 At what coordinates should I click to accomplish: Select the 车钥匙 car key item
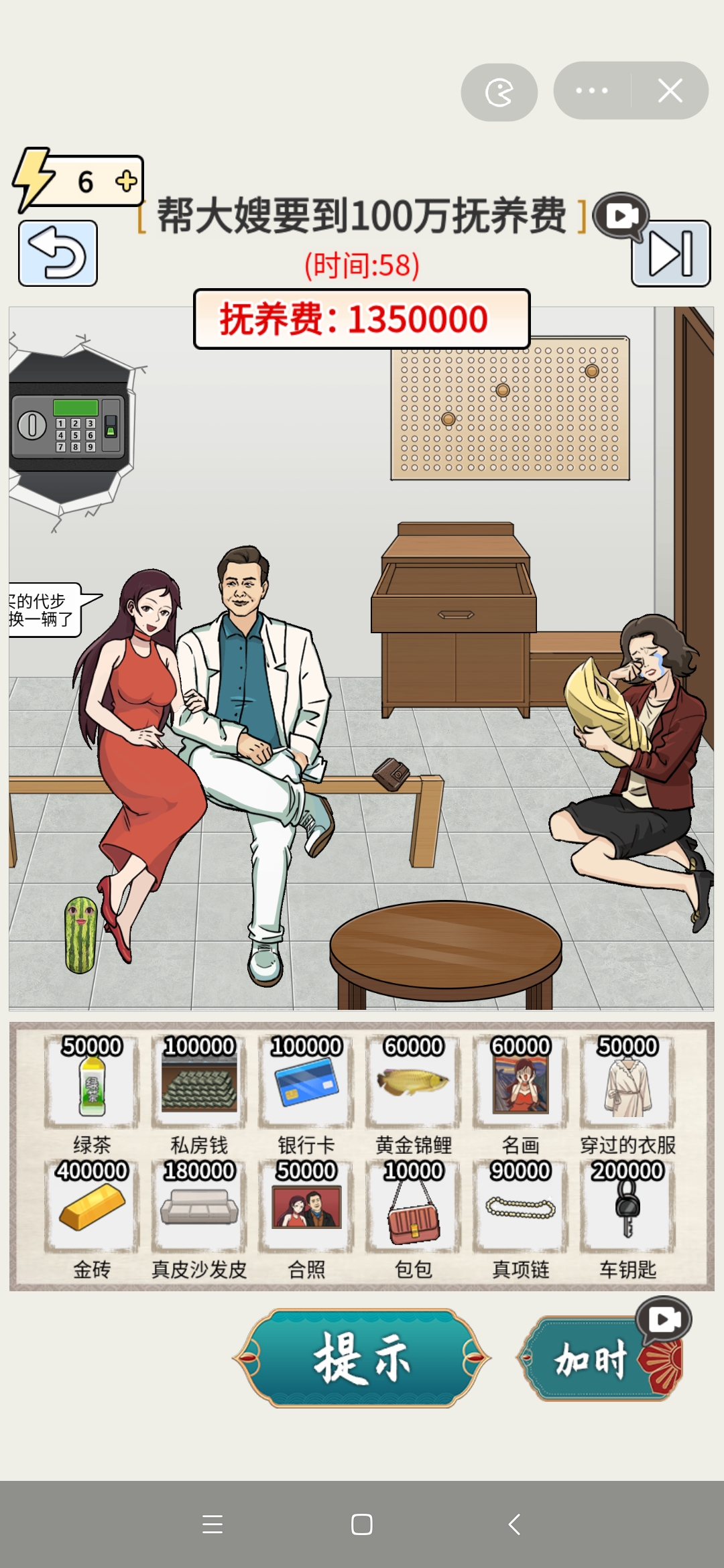[x=627, y=1207]
